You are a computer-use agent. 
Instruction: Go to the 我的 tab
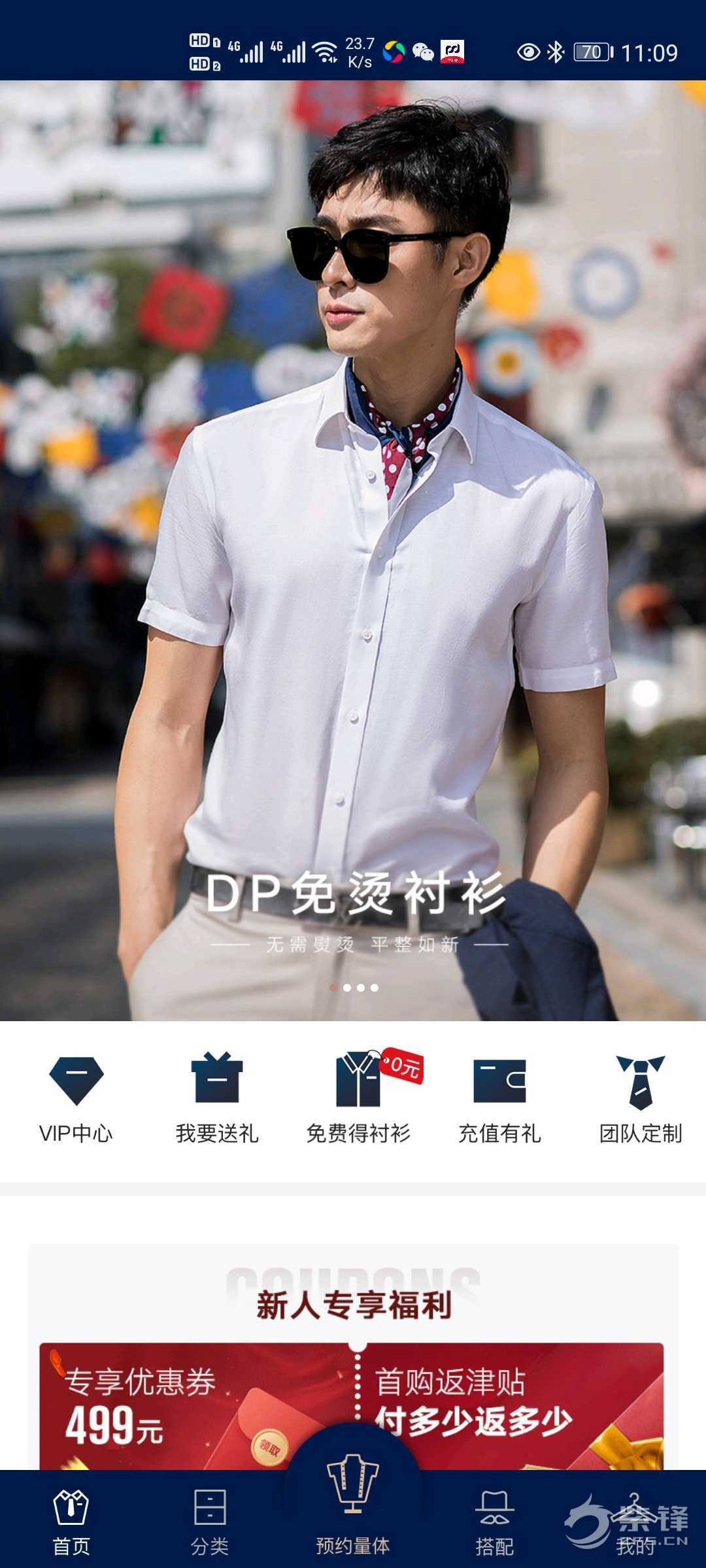(x=634, y=1521)
